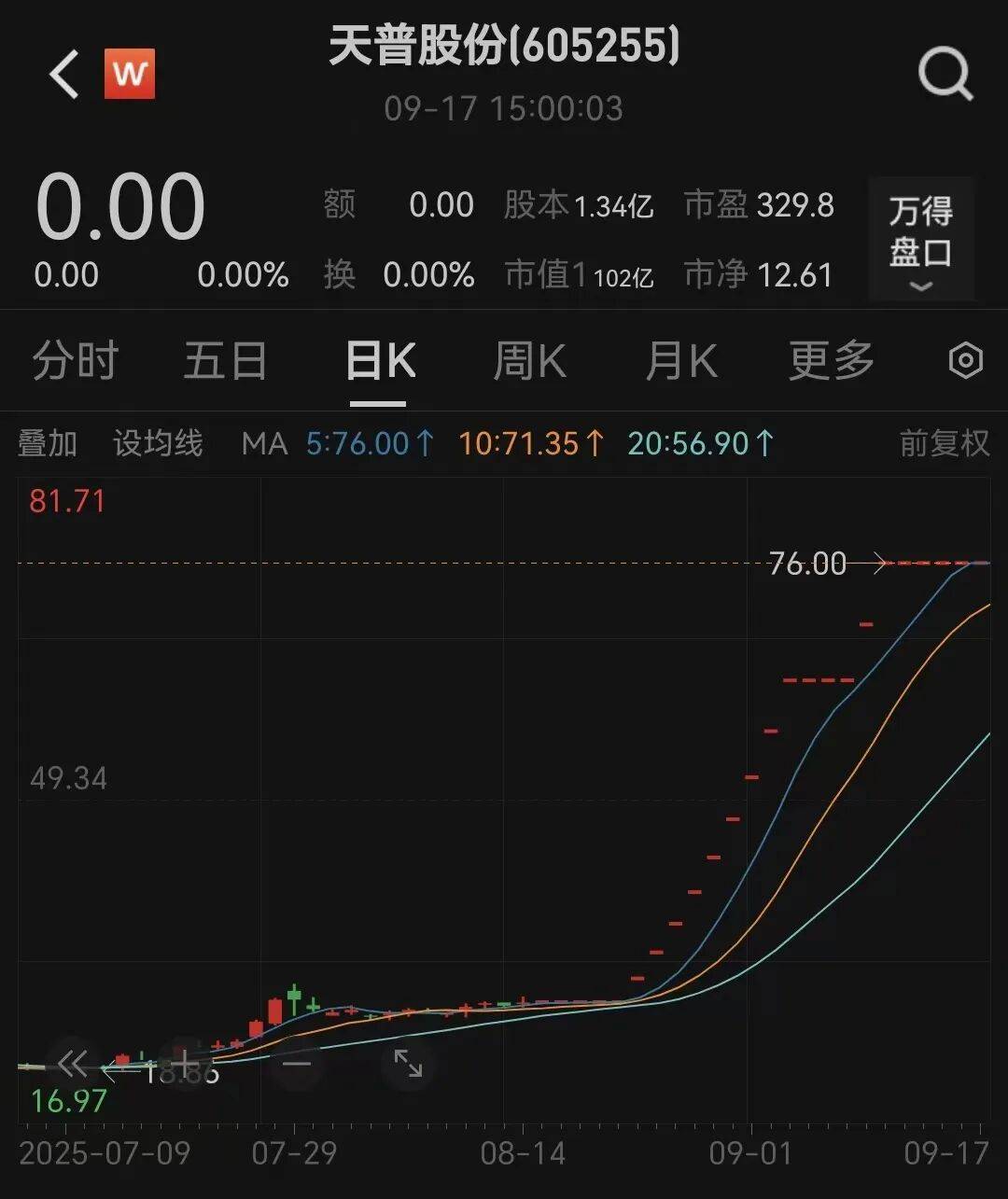The image size is (1008, 1199).
Task: Tap the chart's rewind double-arrow button
Action: (72, 1063)
